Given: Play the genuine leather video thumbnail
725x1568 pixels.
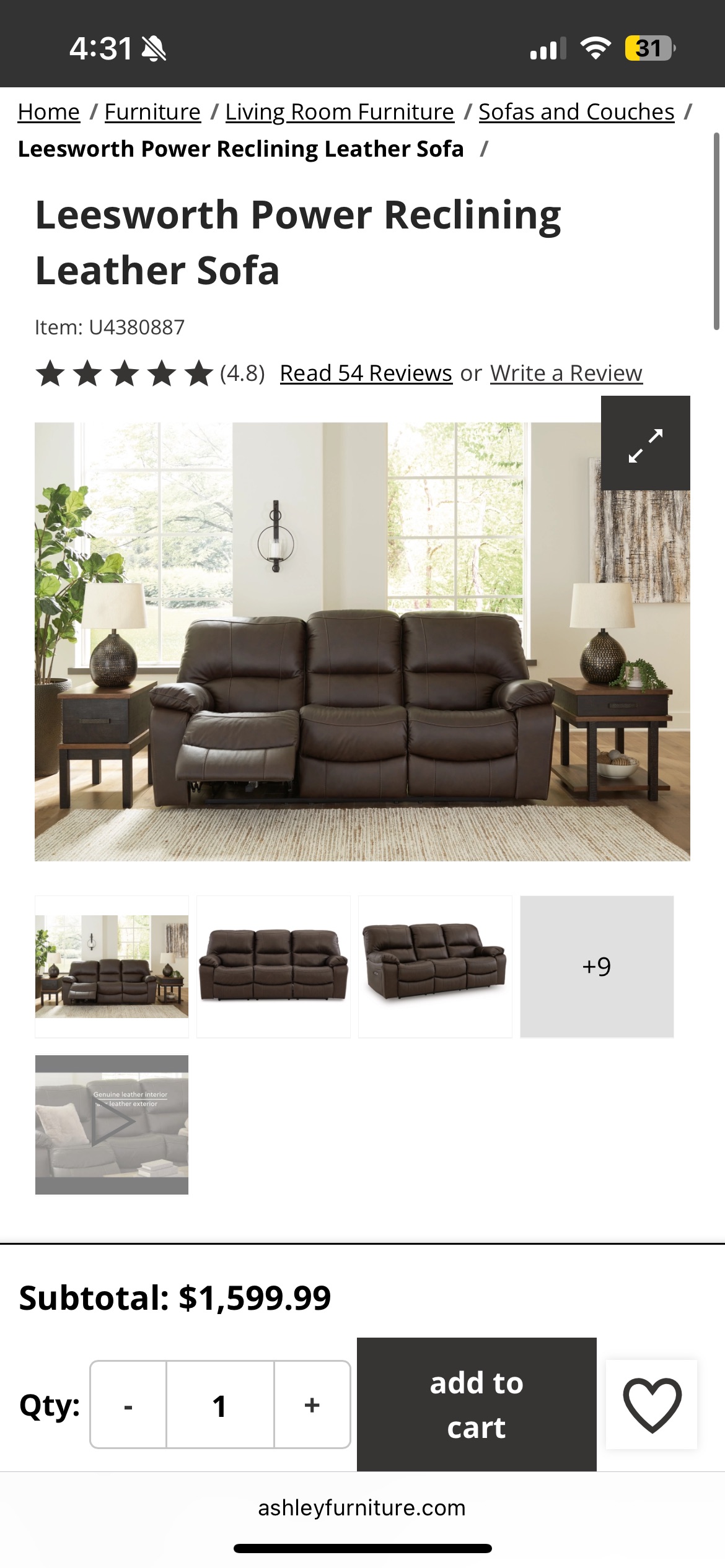Looking at the screenshot, I should pos(112,1125).
